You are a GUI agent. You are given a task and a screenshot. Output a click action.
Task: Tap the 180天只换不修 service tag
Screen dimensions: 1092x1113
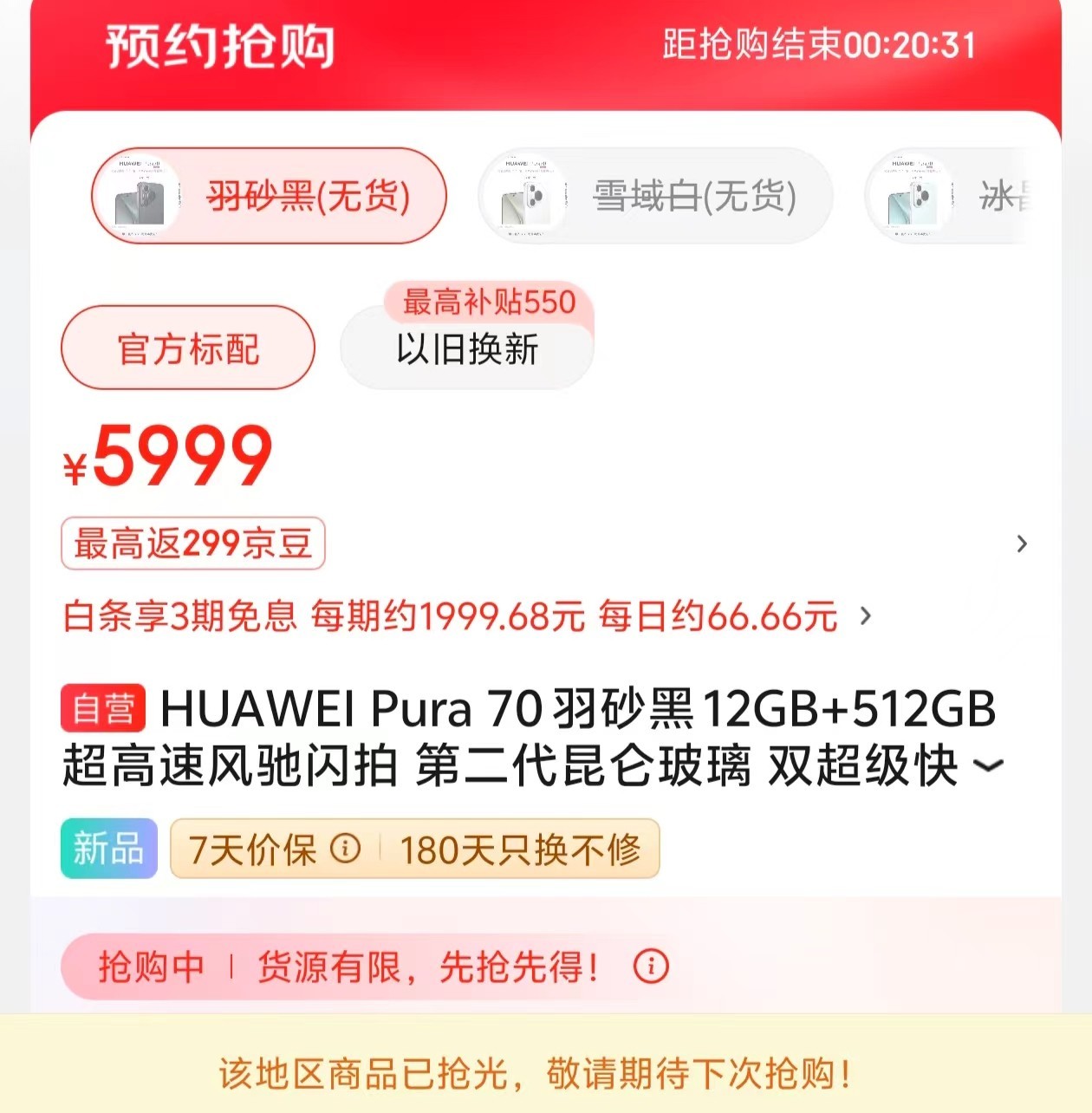520,849
